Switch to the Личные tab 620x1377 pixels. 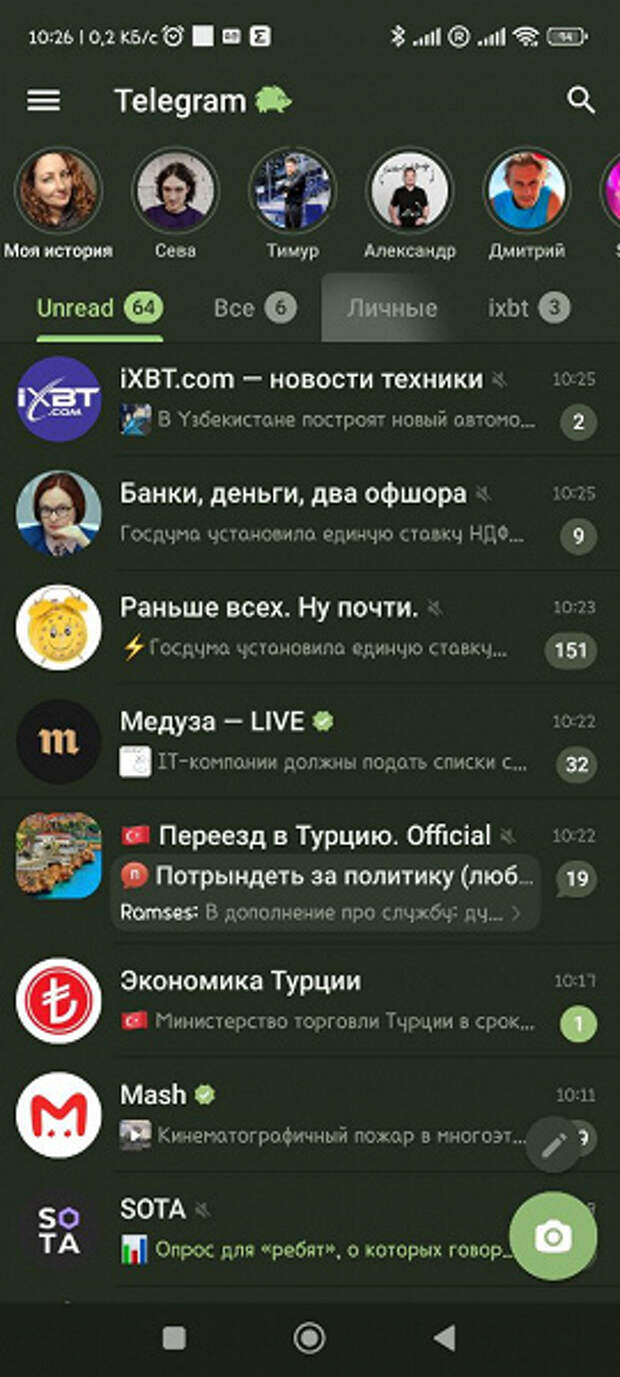pos(392,308)
